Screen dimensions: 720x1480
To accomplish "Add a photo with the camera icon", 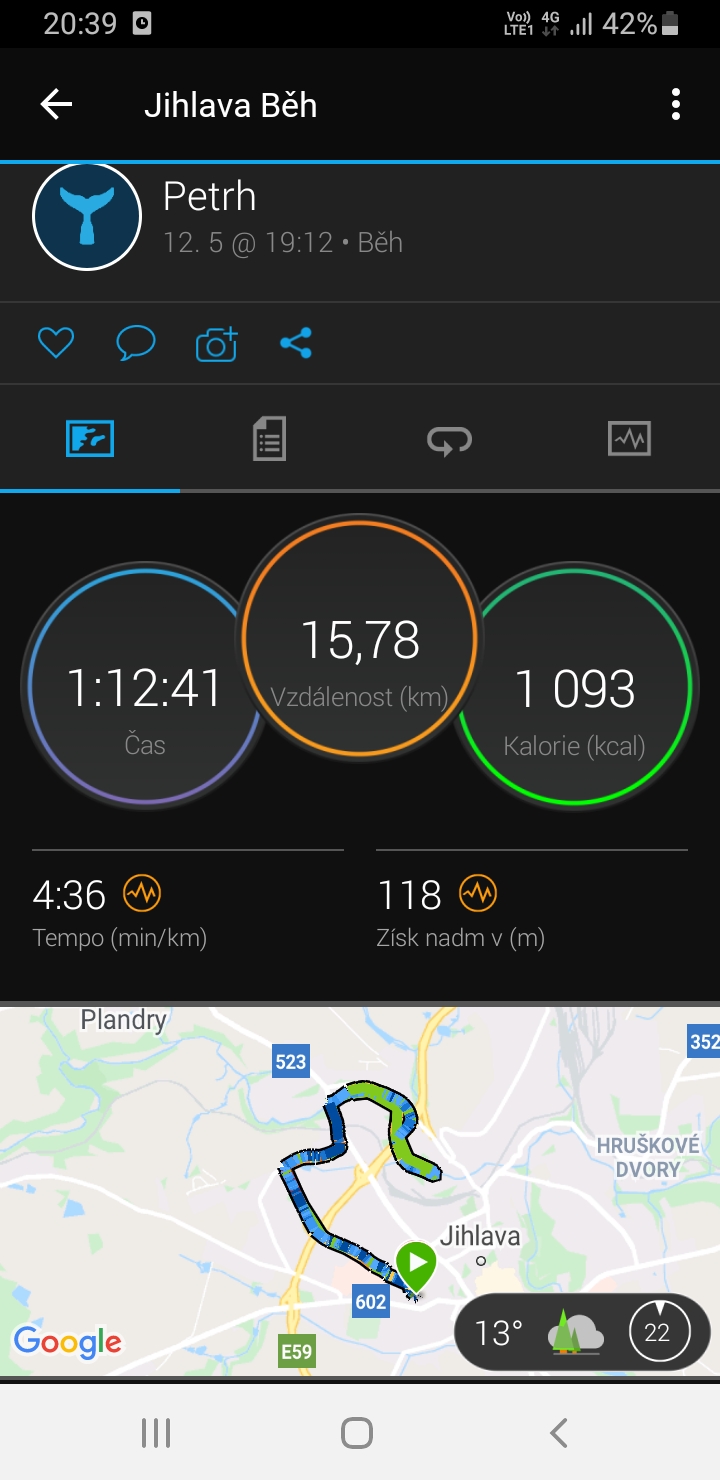I will tap(216, 344).
